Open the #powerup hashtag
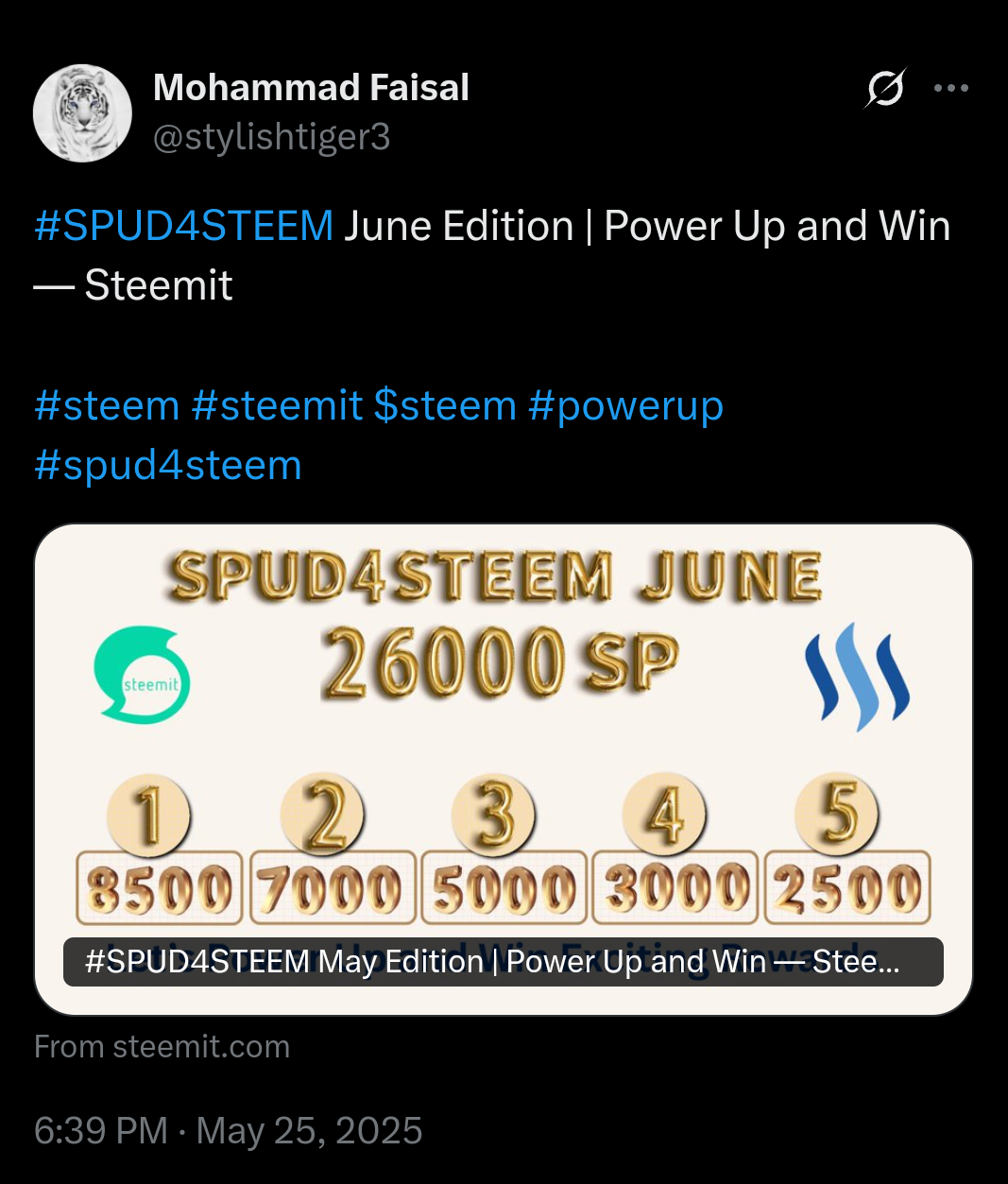Viewport: 1008px width, 1184px height. coord(625,406)
